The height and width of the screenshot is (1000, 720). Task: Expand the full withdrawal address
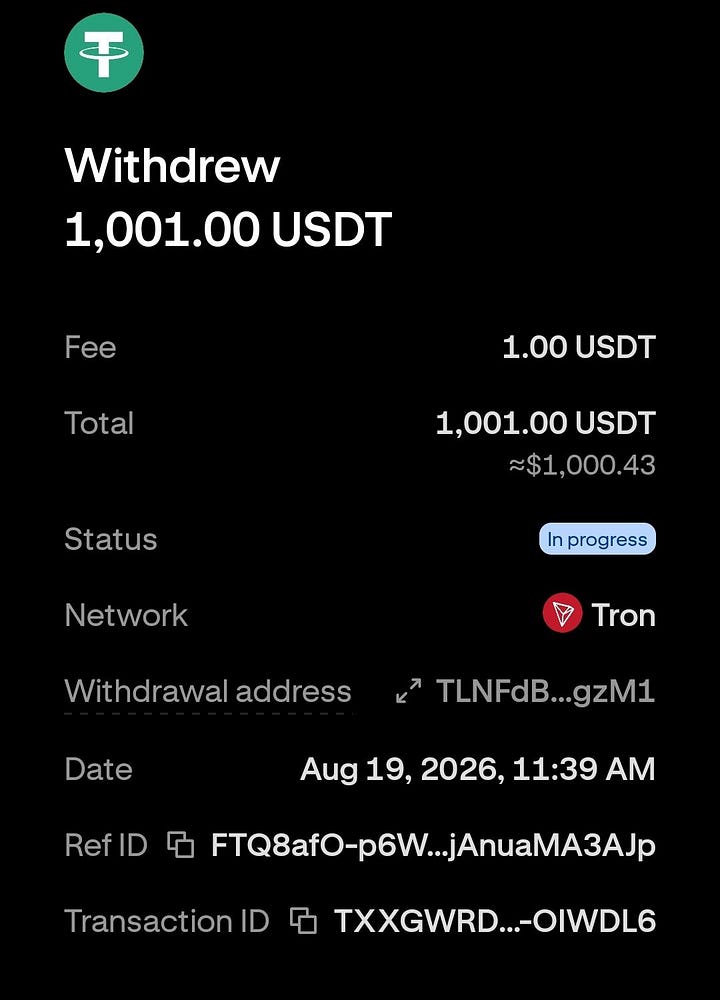pyautogui.click(x=408, y=691)
